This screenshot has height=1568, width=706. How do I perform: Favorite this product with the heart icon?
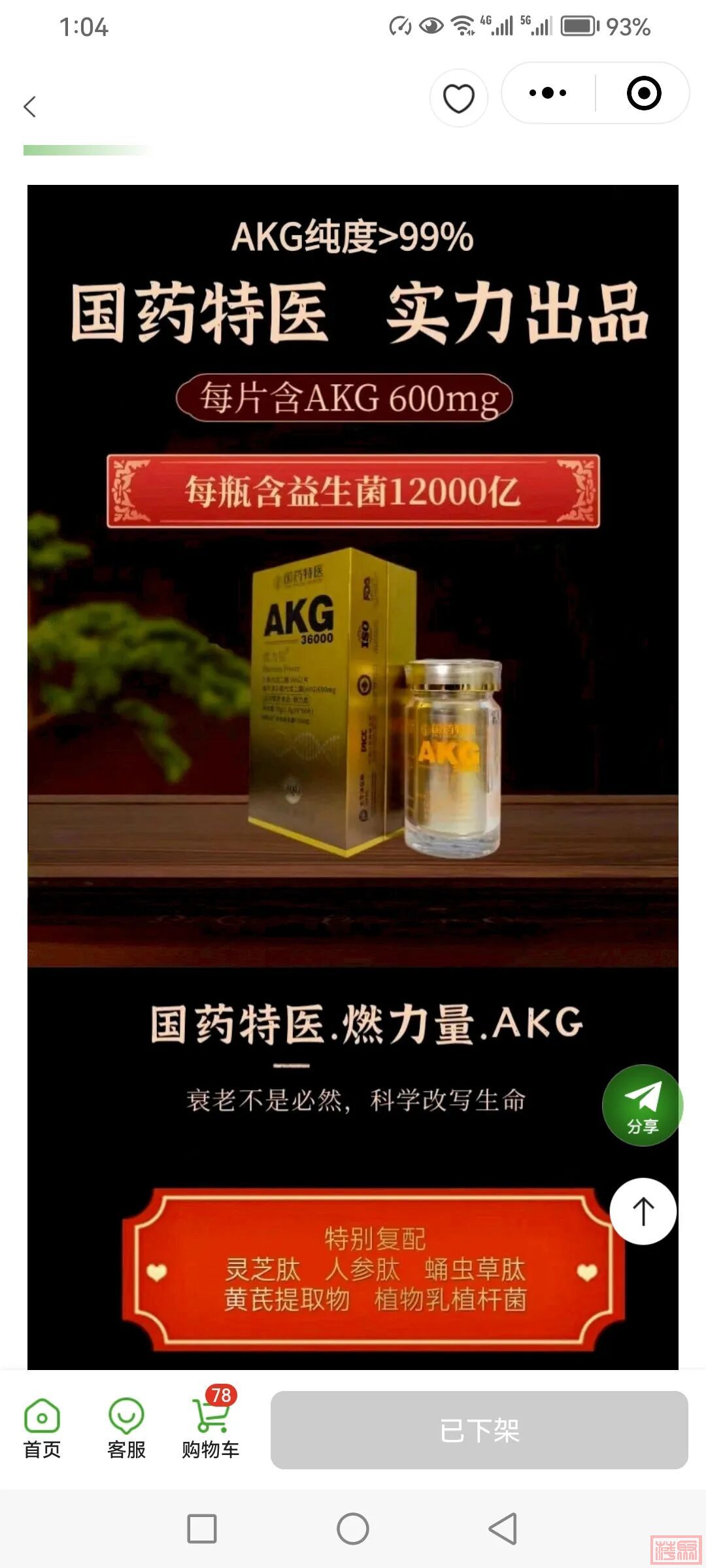point(458,99)
